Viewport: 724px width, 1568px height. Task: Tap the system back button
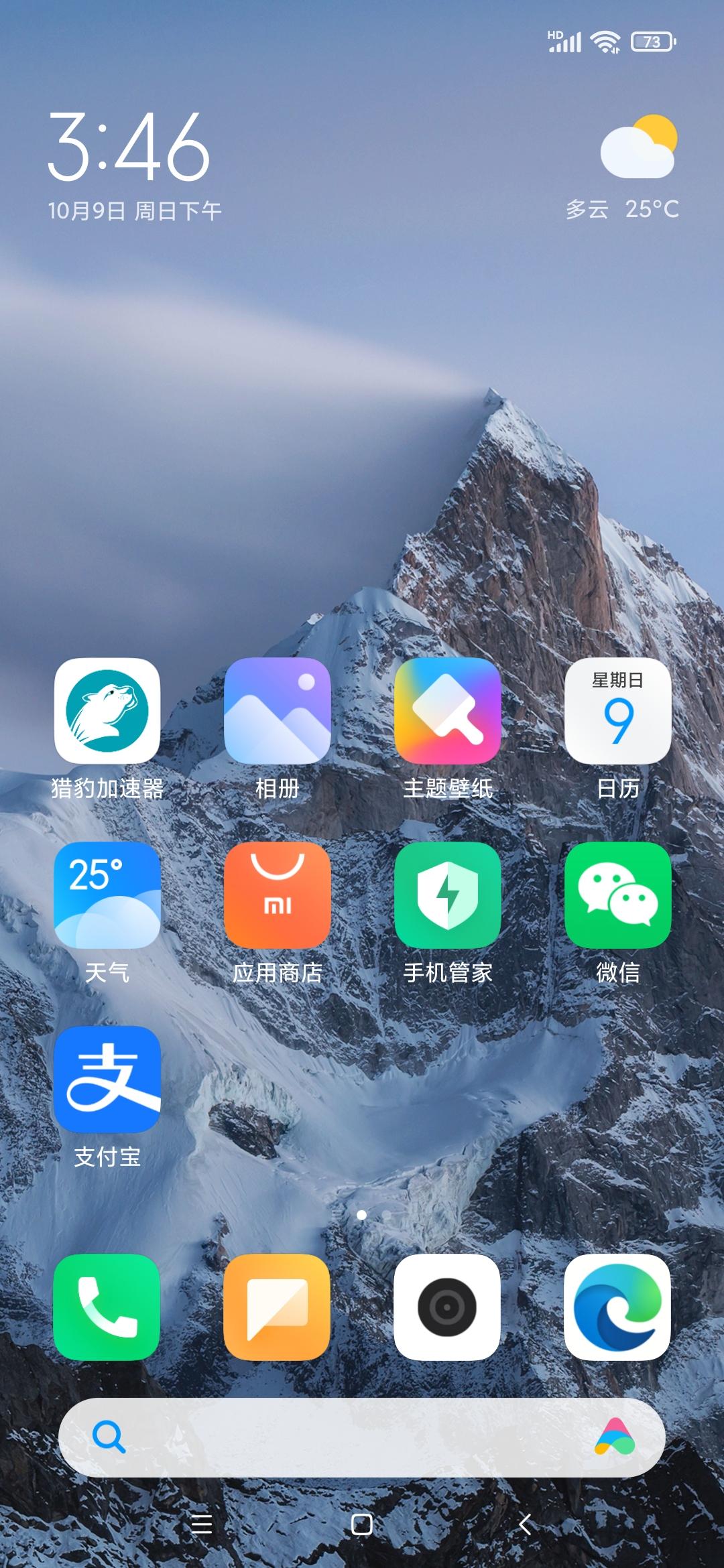tap(525, 1524)
